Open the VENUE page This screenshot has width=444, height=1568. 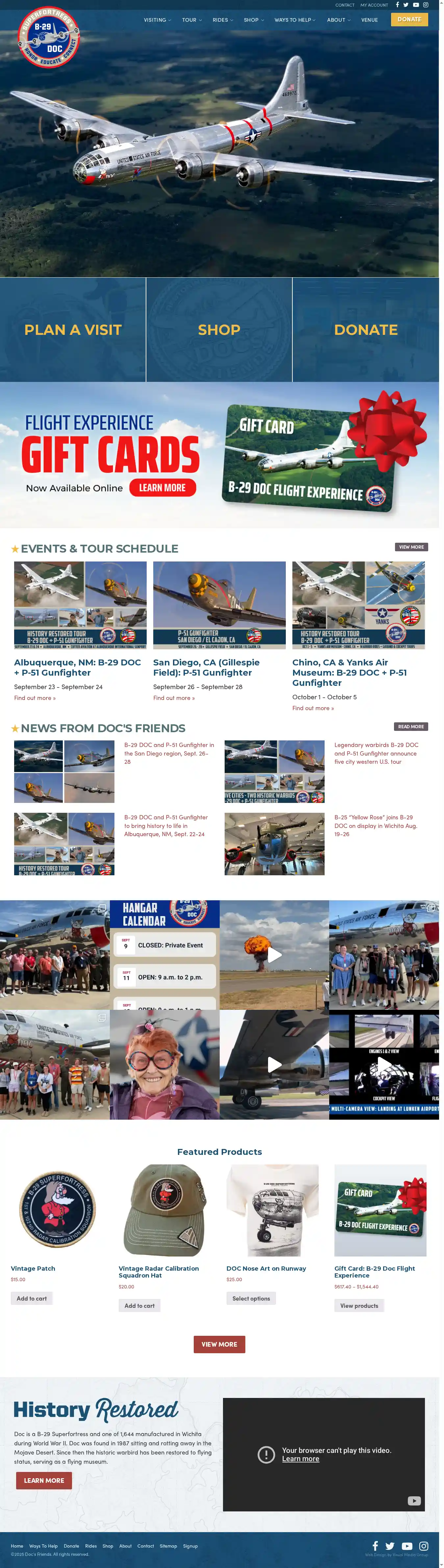369,20
